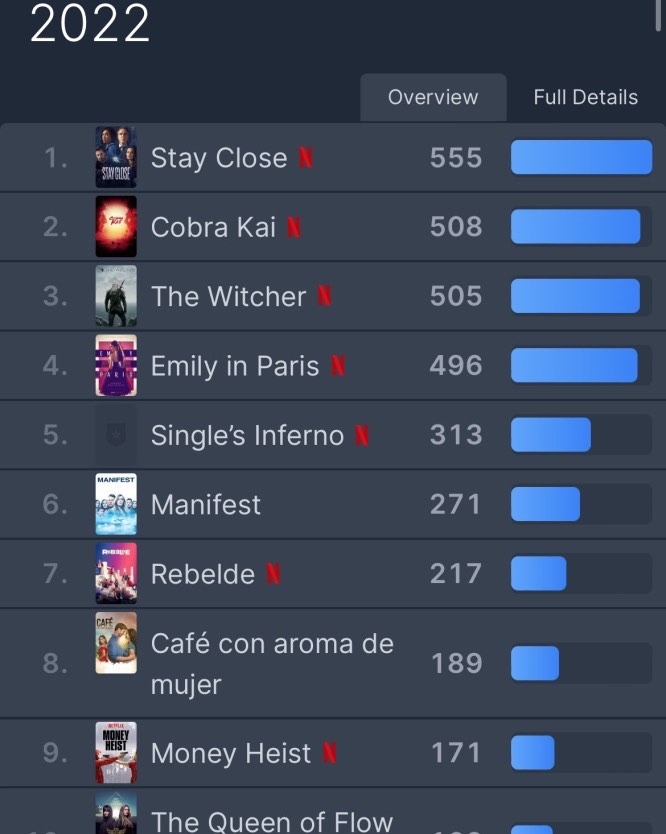Open The Queen of Flow row
This screenshot has width=666, height=834.
coord(272,821)
